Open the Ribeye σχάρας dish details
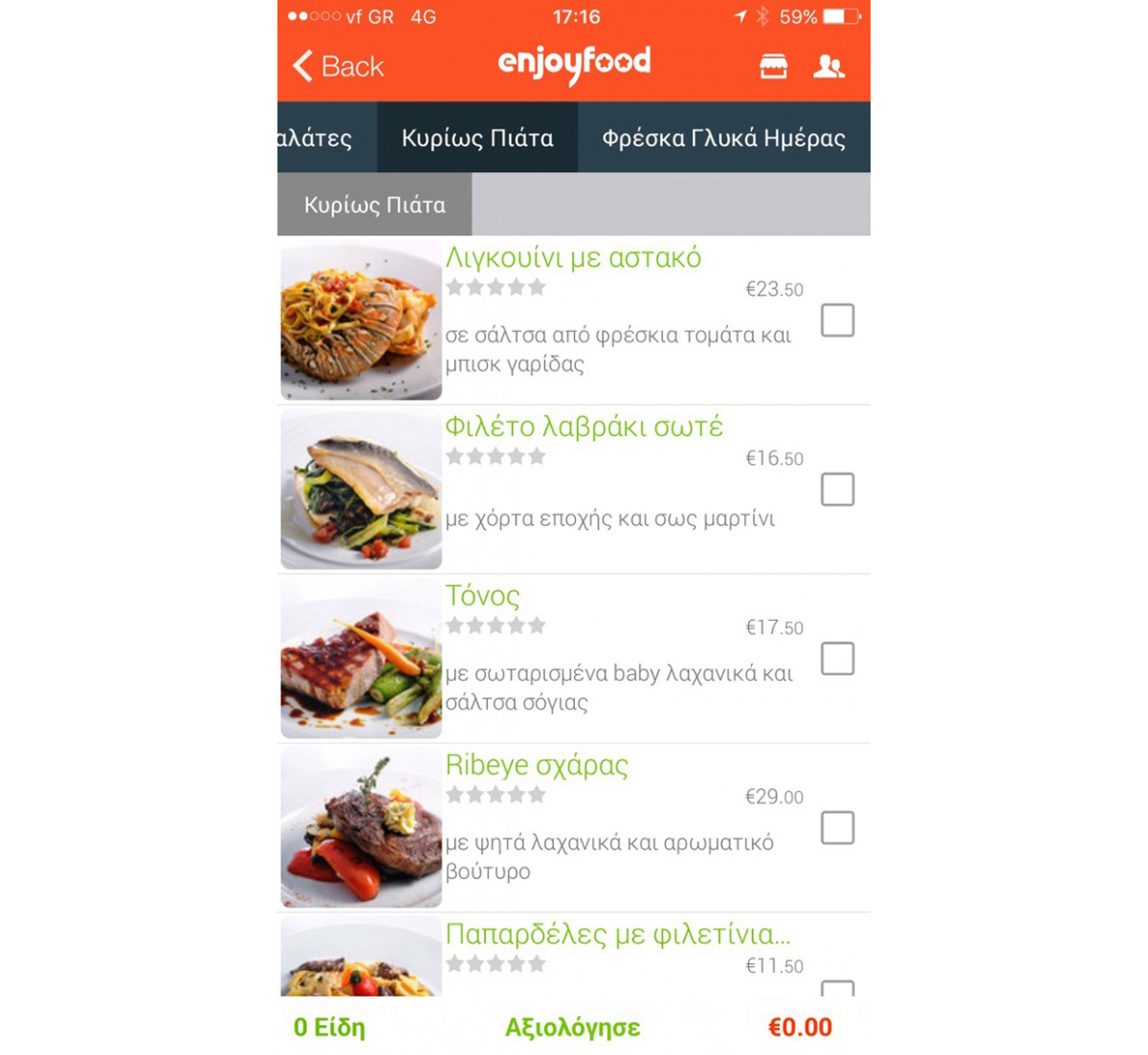 pyautogui.click(x=537, y=765)
